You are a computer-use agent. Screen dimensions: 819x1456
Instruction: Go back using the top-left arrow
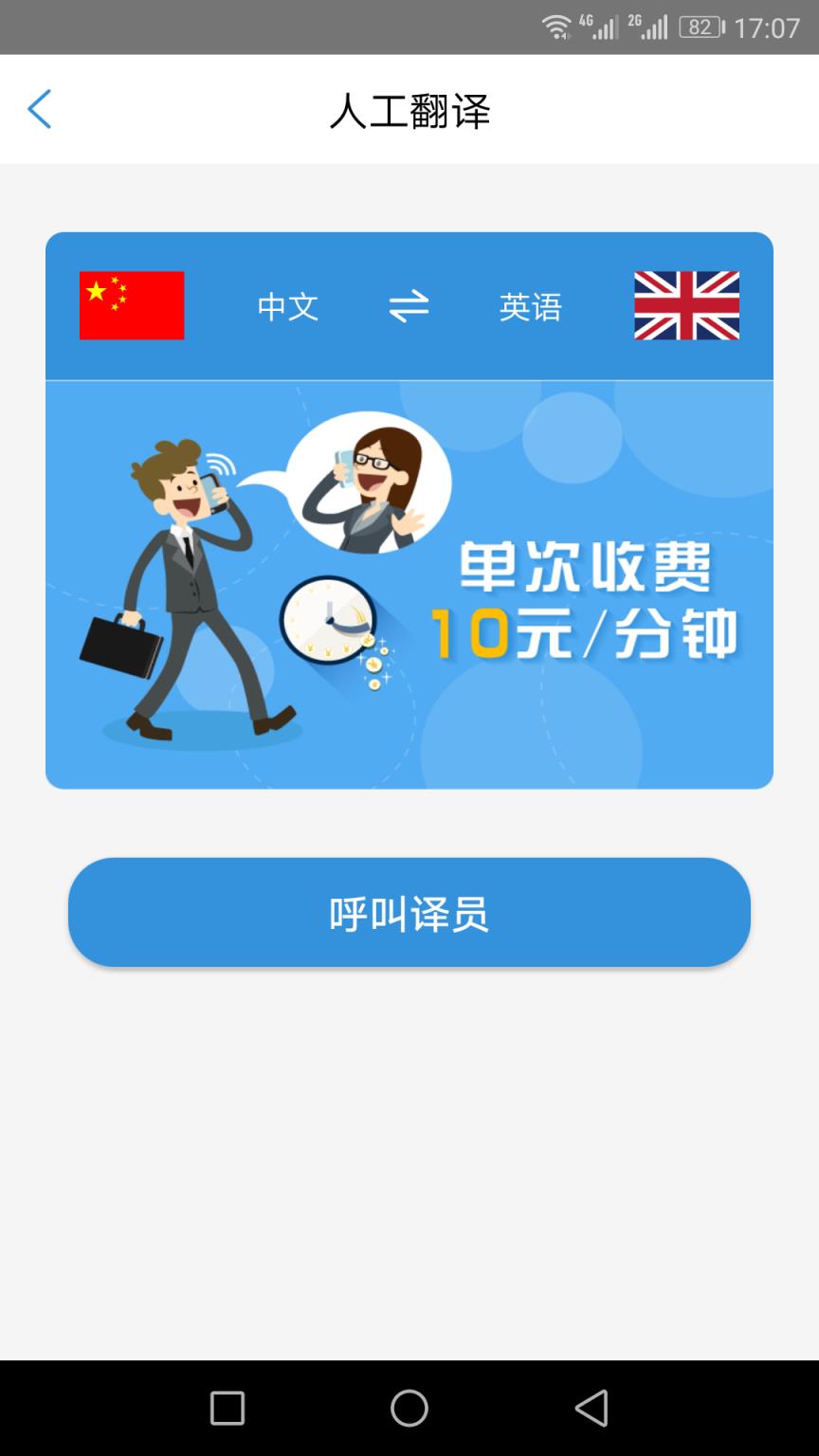39,109
